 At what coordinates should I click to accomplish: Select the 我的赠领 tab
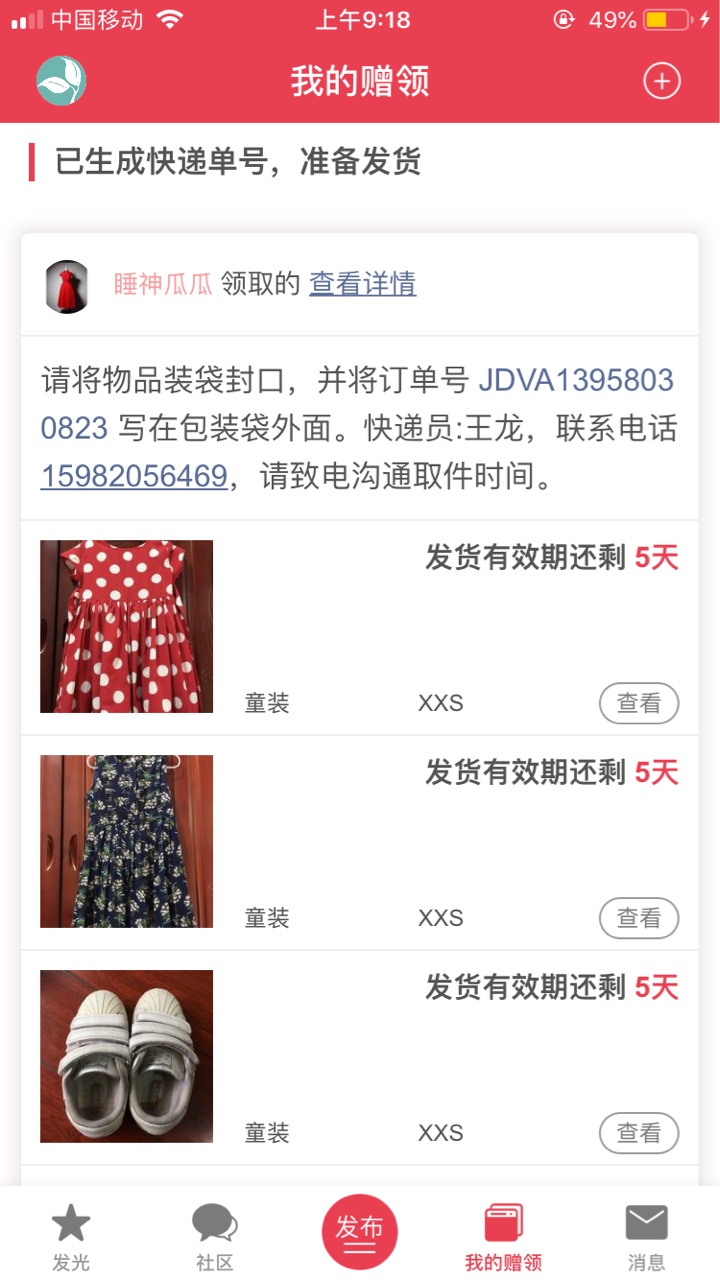503,1236
